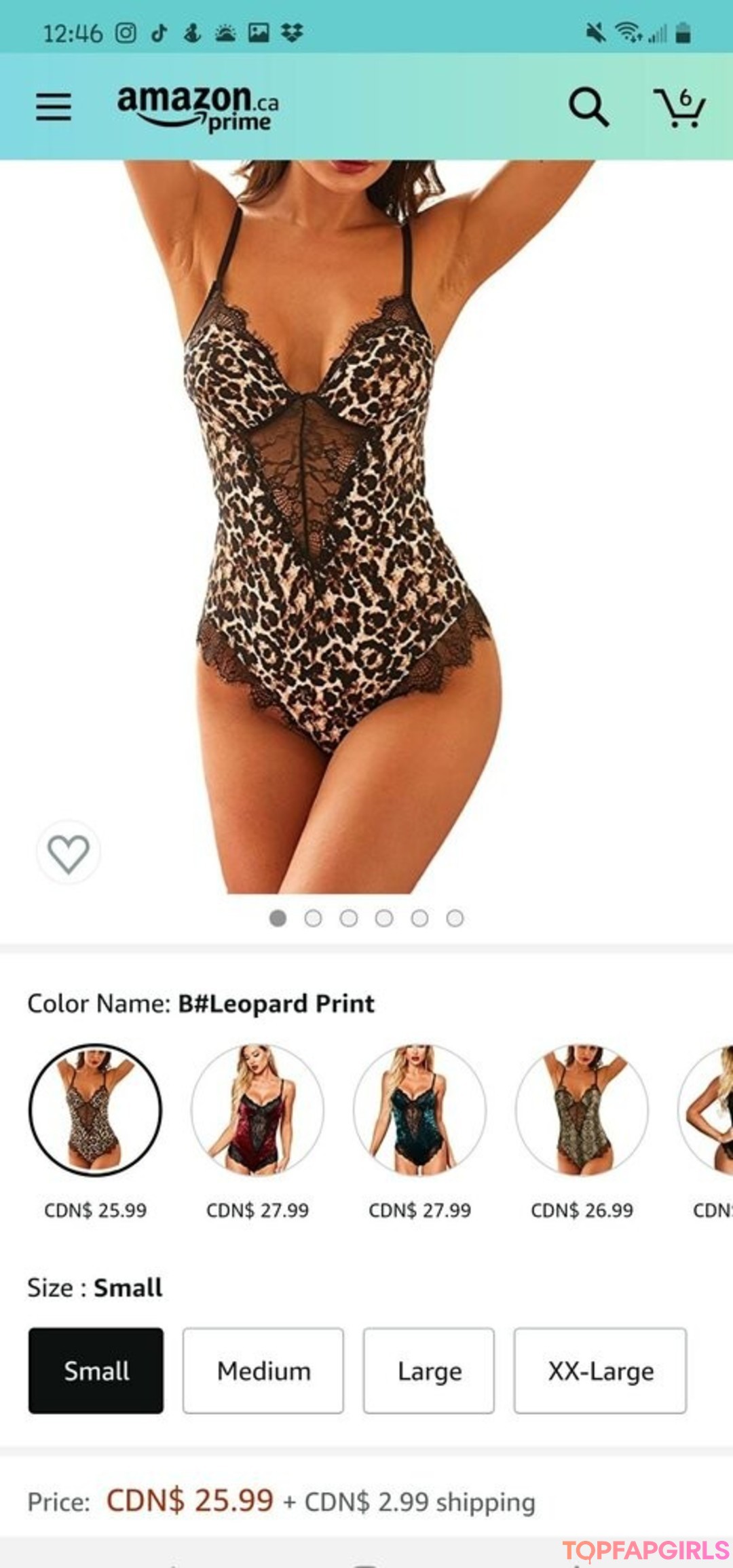
Task: Add item to wish list heart
Action: 68,853
